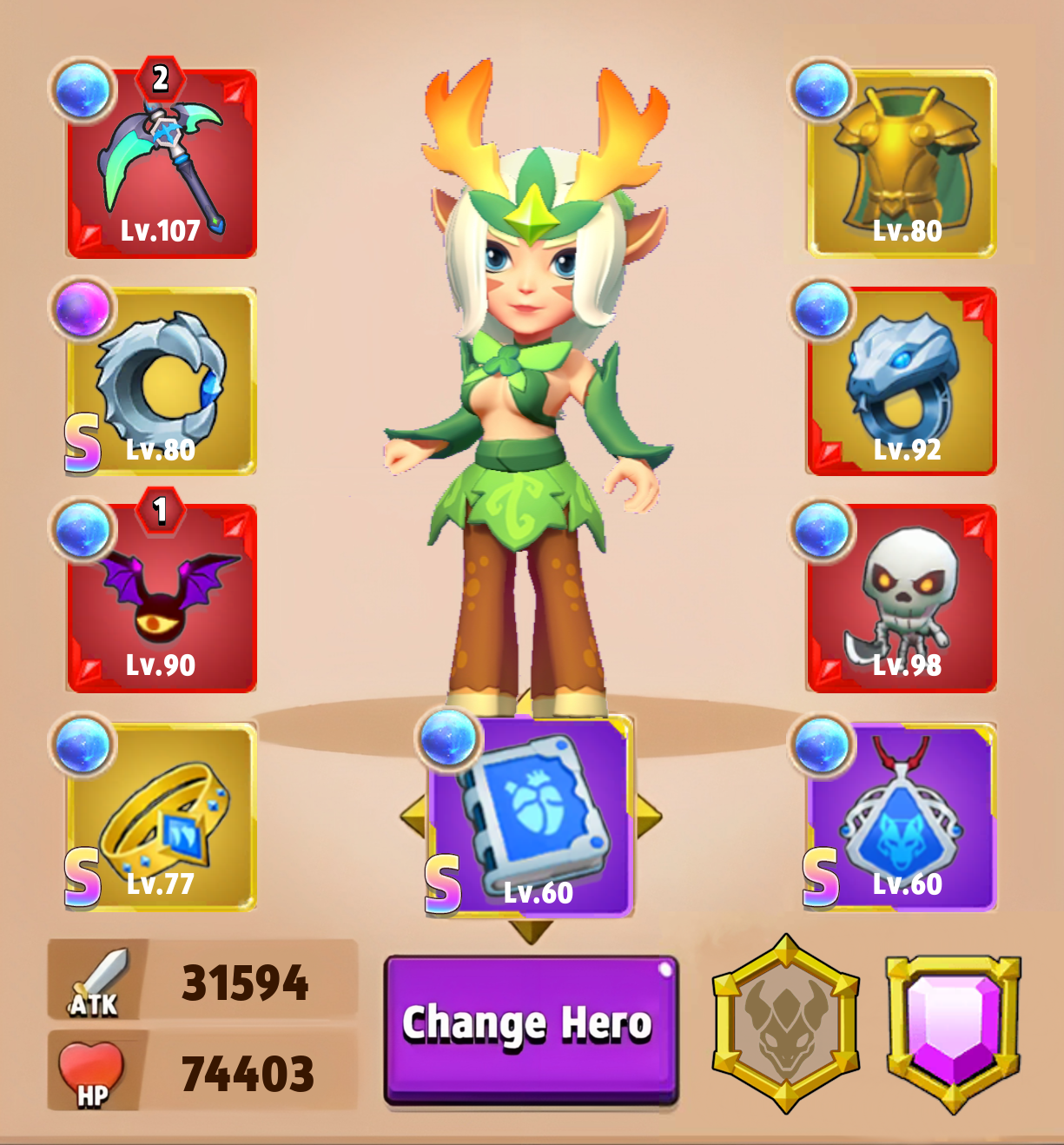Open the dragon emblem slot
Image resolution: width=1064 pixels, height=1145 pixels.
coord(786,1023)
